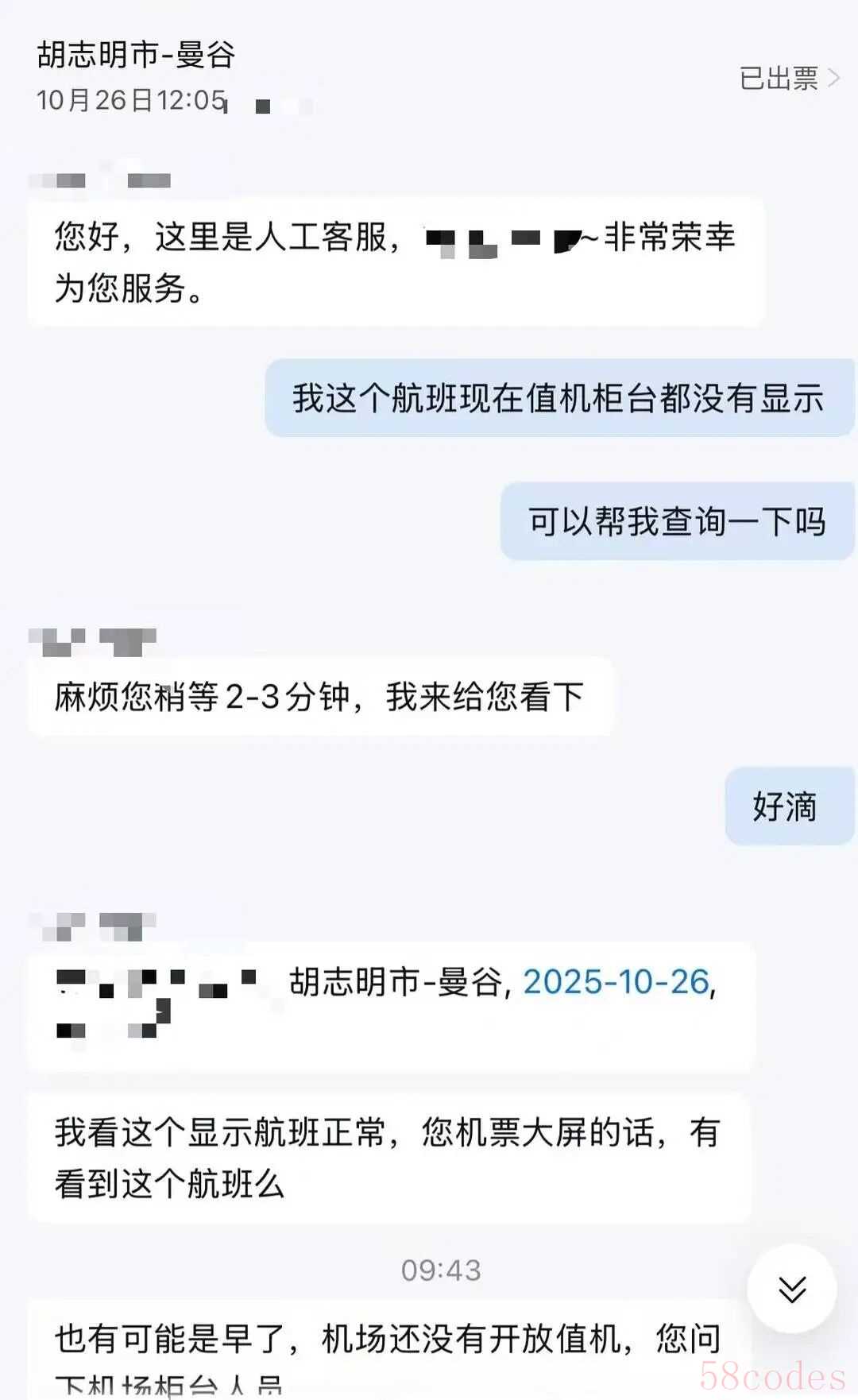The height and width of the screenshot is (1400, 858).
Task: Tap the blue 2025-10-26 date link
Action: point(616,982)
